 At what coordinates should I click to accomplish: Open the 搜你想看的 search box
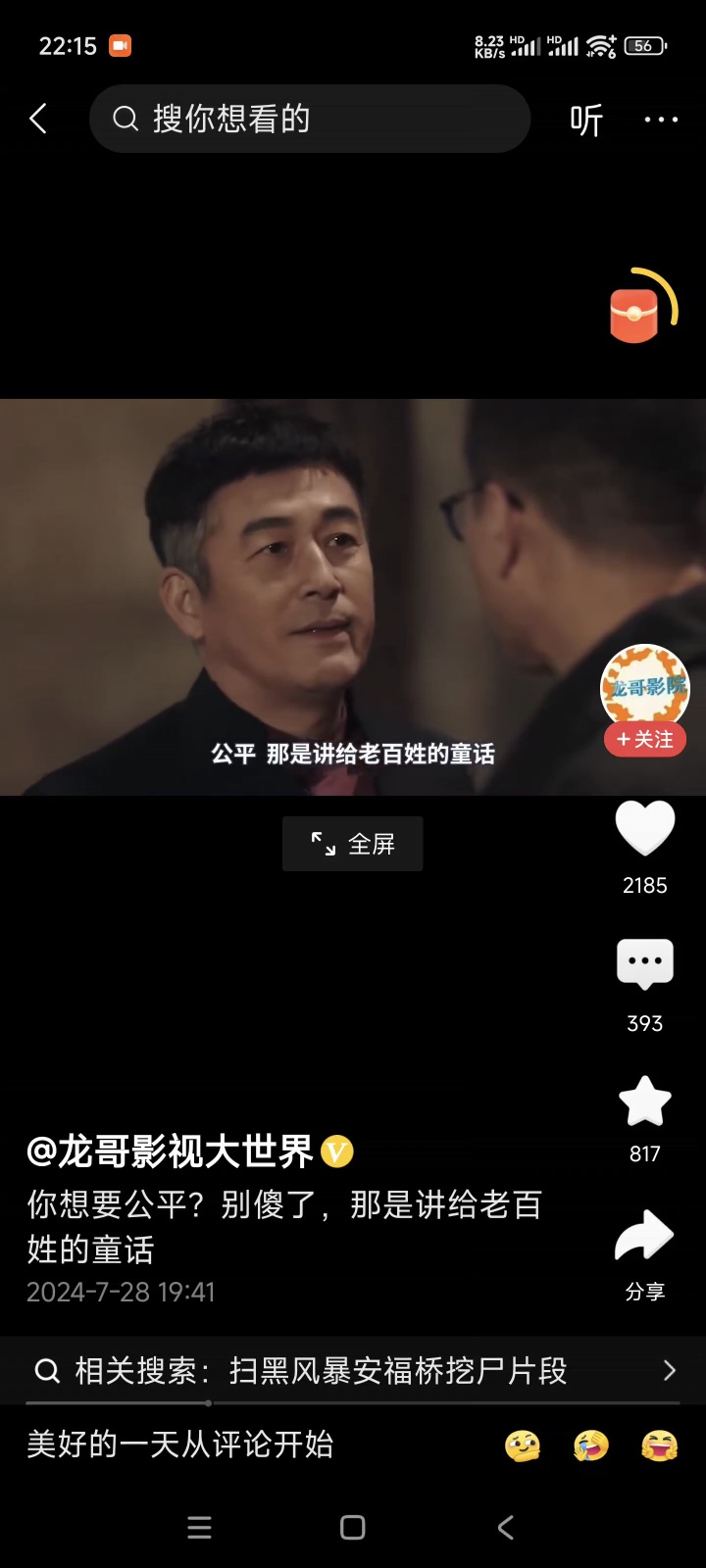coord(309,119)
